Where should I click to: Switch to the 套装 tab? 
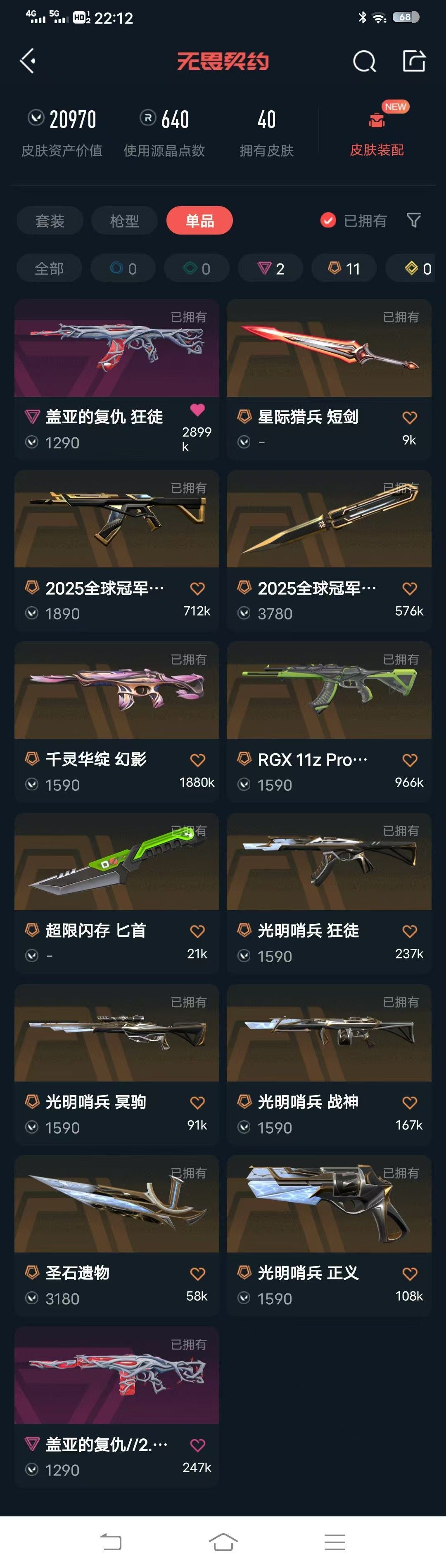click(50, 221)
